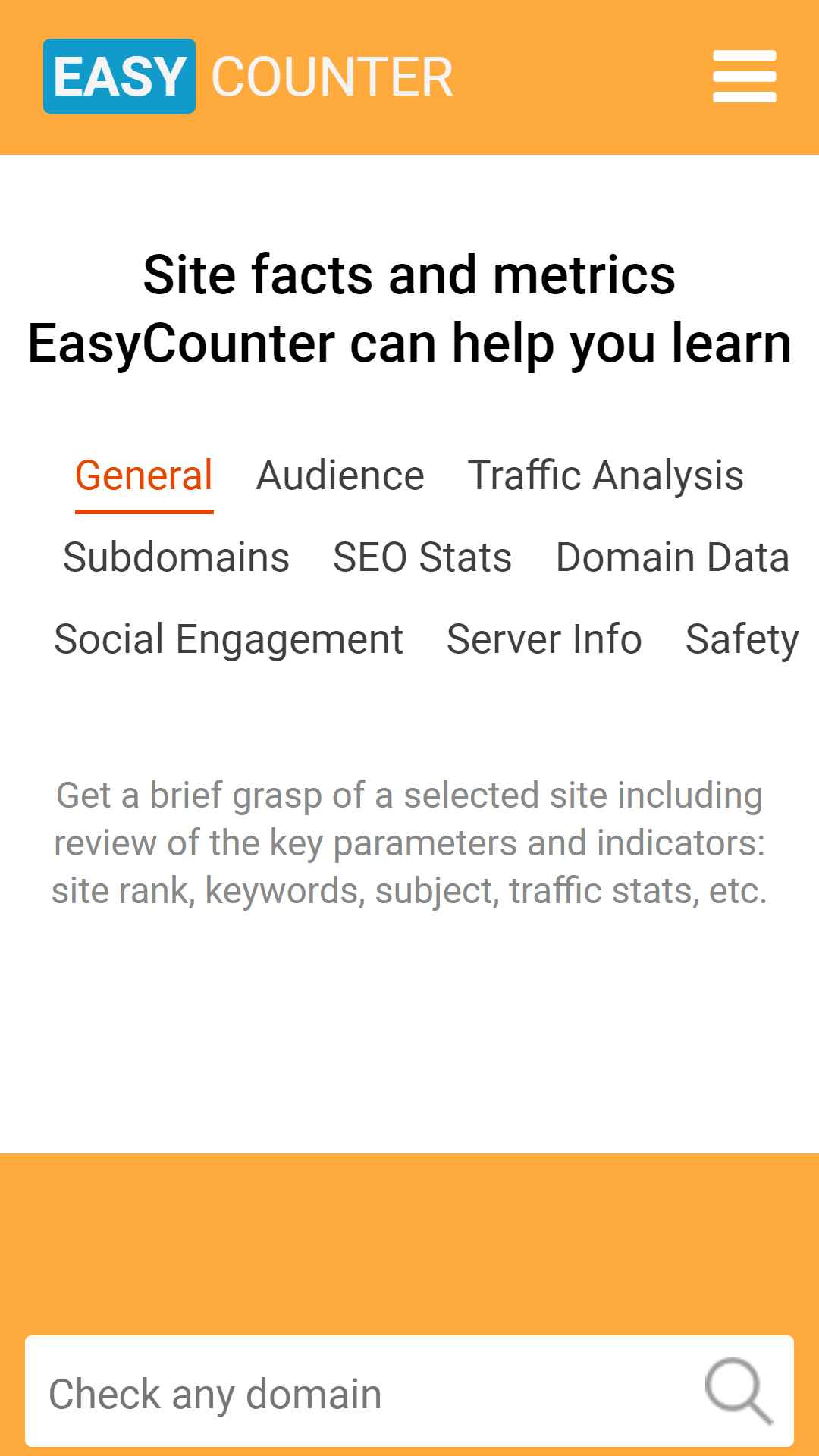Show the Domain Data tab
The width and height of the screenshot is (819, 1456).
click(x=673, y=557)
